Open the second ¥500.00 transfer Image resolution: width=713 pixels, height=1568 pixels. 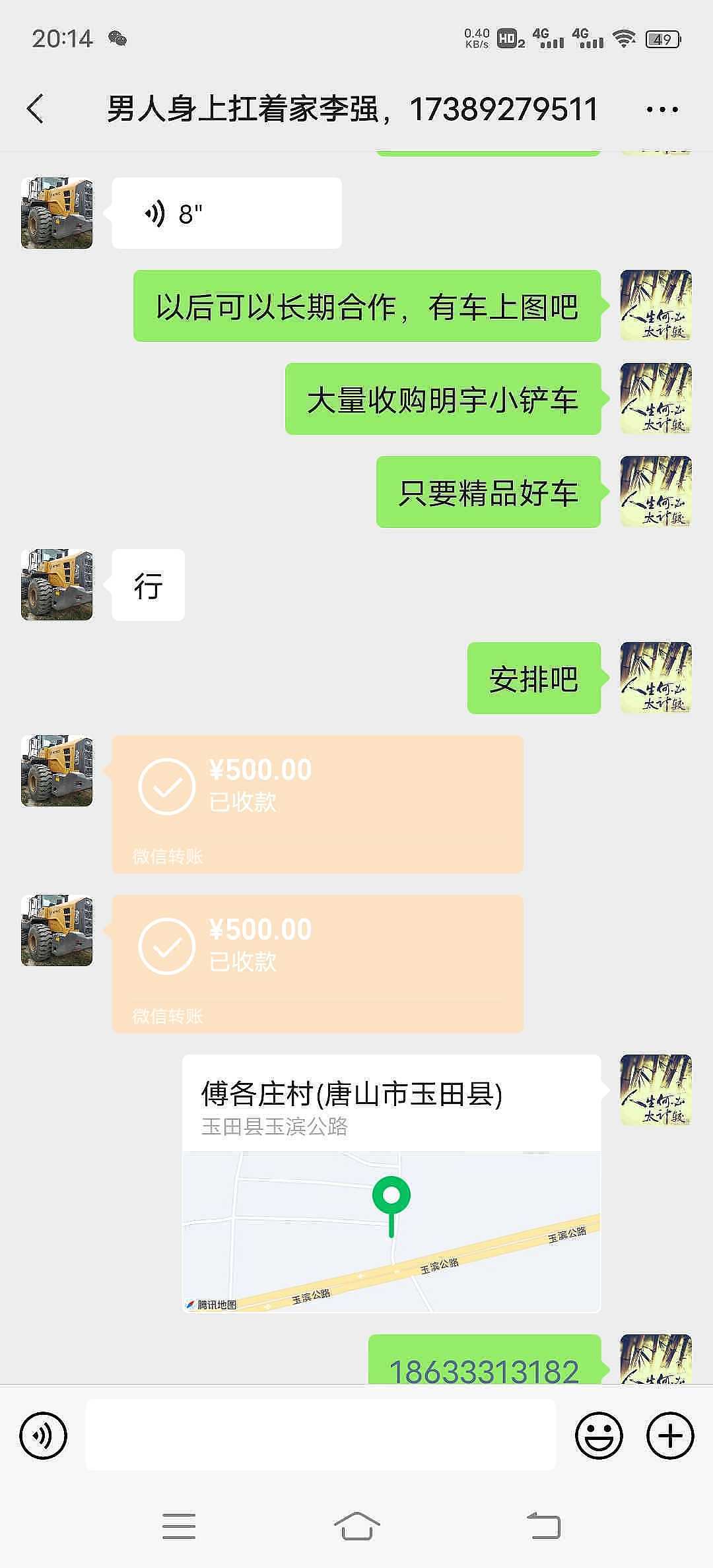point(317,964)
